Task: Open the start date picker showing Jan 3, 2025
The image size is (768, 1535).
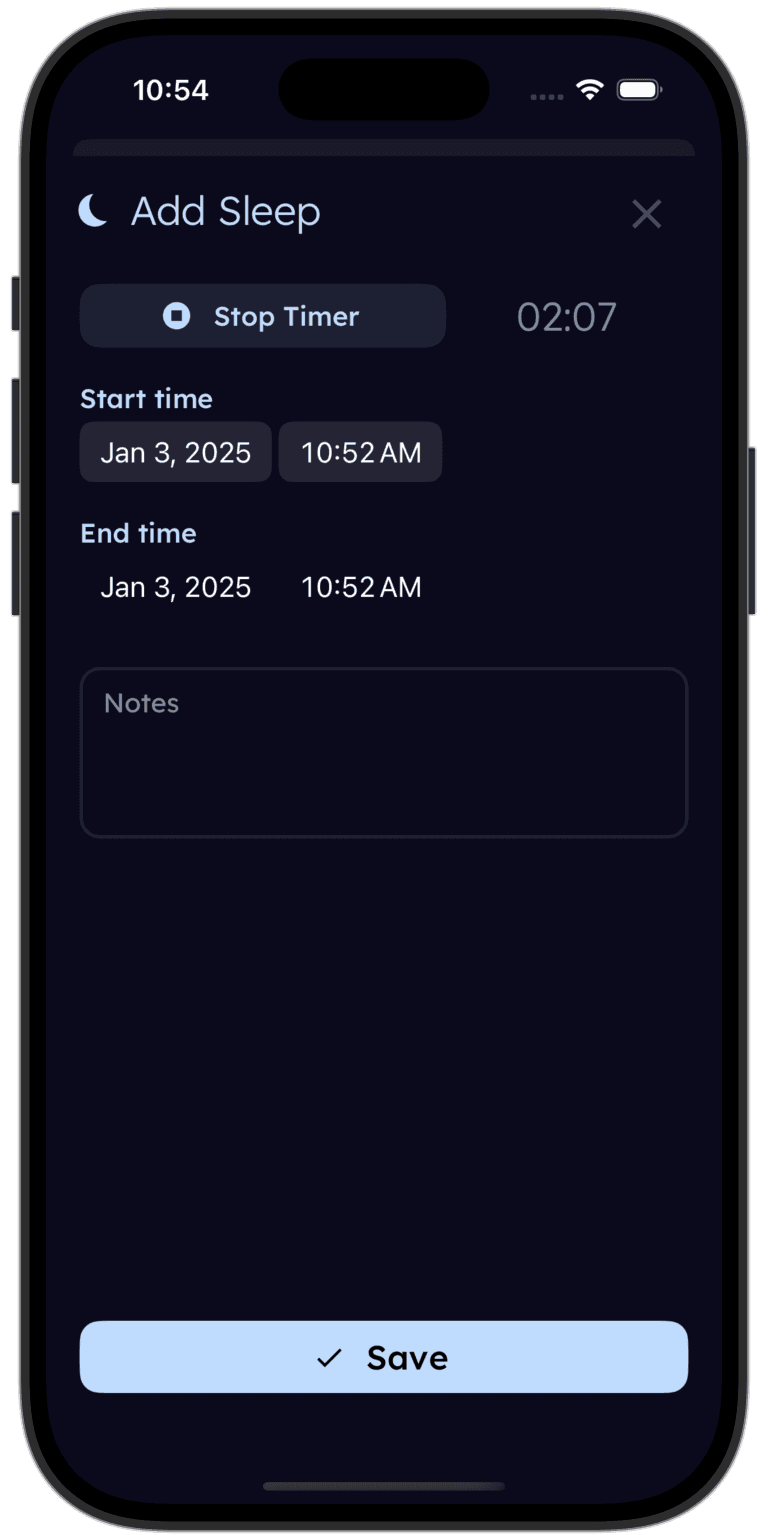Action: 176,452
